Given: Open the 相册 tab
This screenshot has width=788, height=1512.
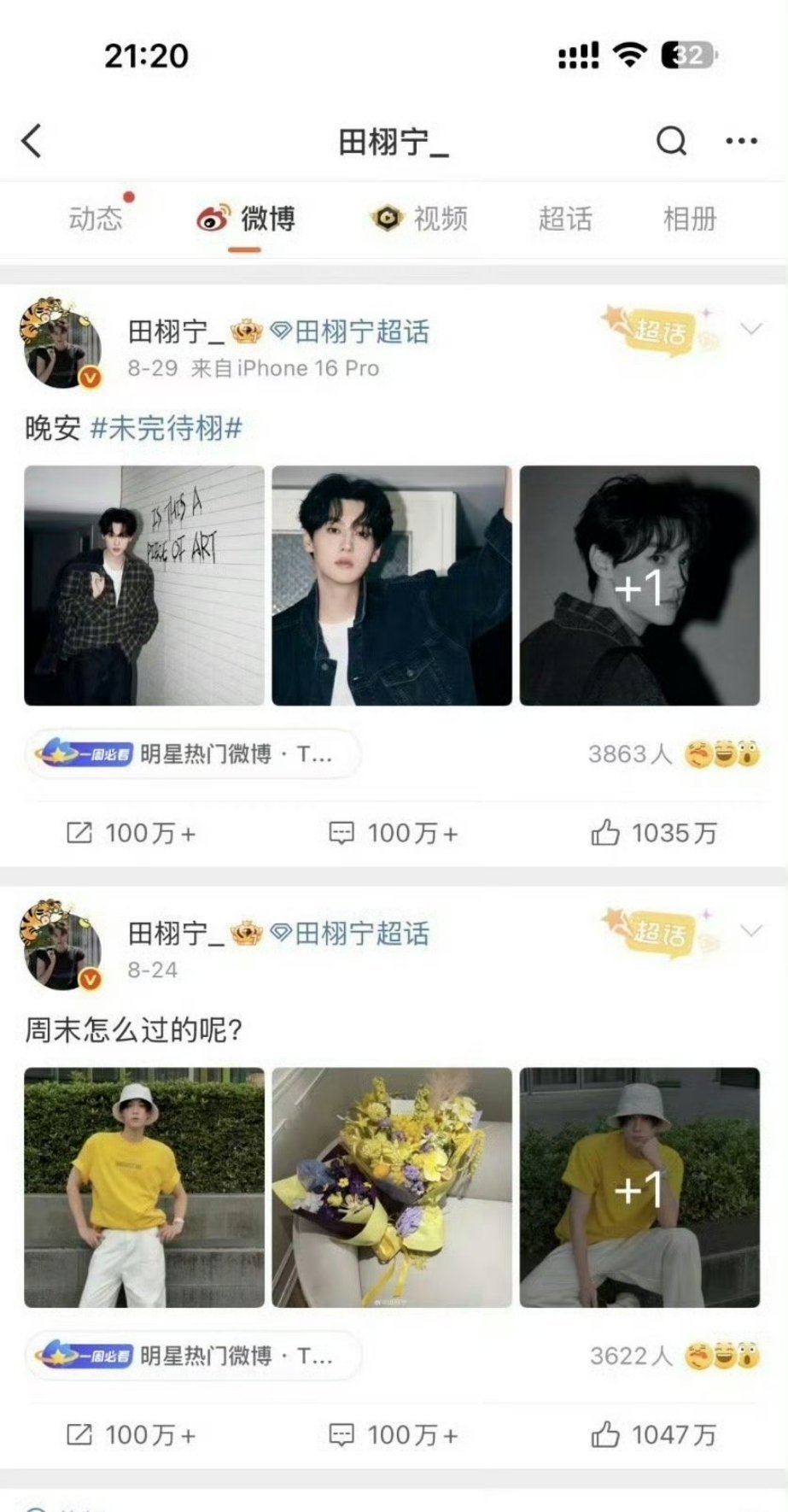Looking at the screenshot, I should pyautogui.click(x=690, y=220).
